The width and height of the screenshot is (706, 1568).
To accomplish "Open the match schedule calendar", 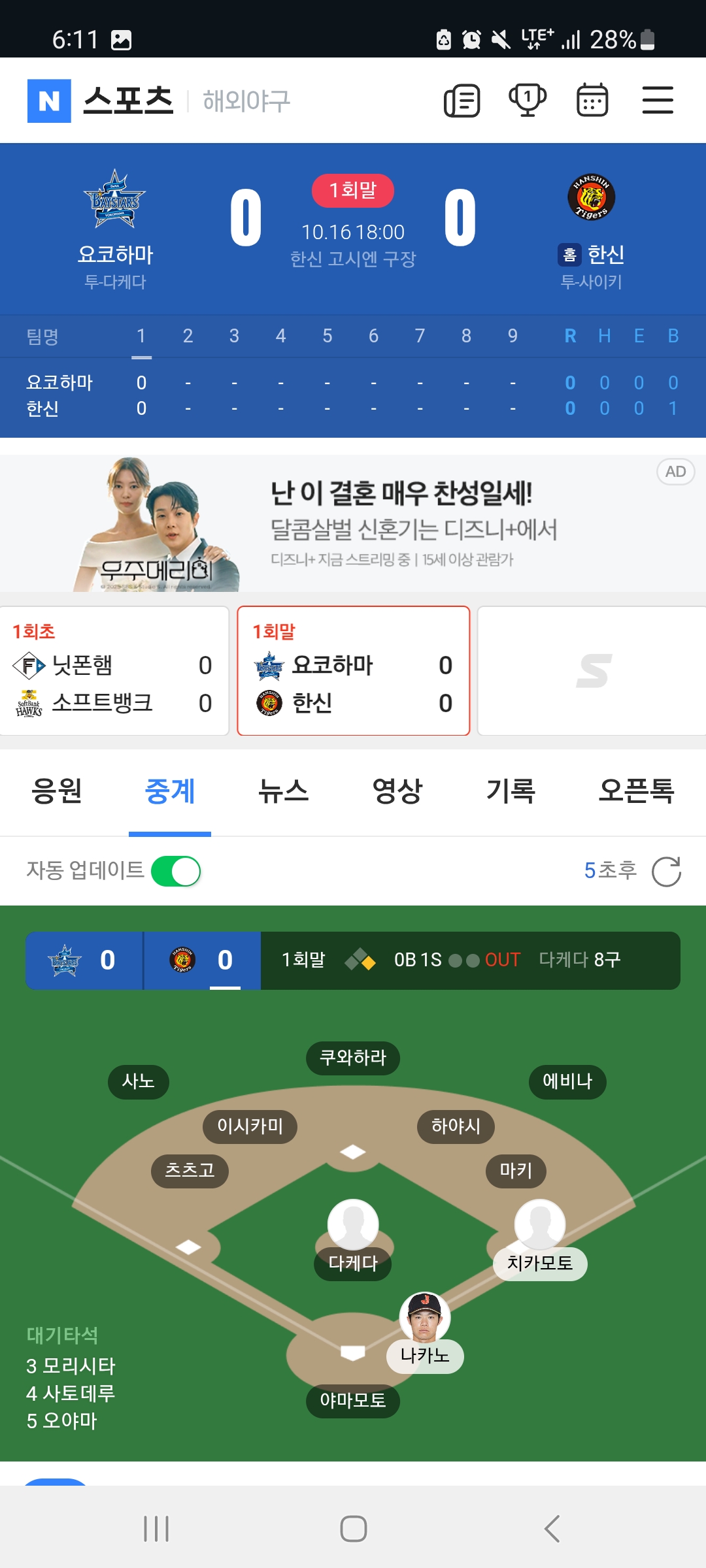I will tap(592, 101).
